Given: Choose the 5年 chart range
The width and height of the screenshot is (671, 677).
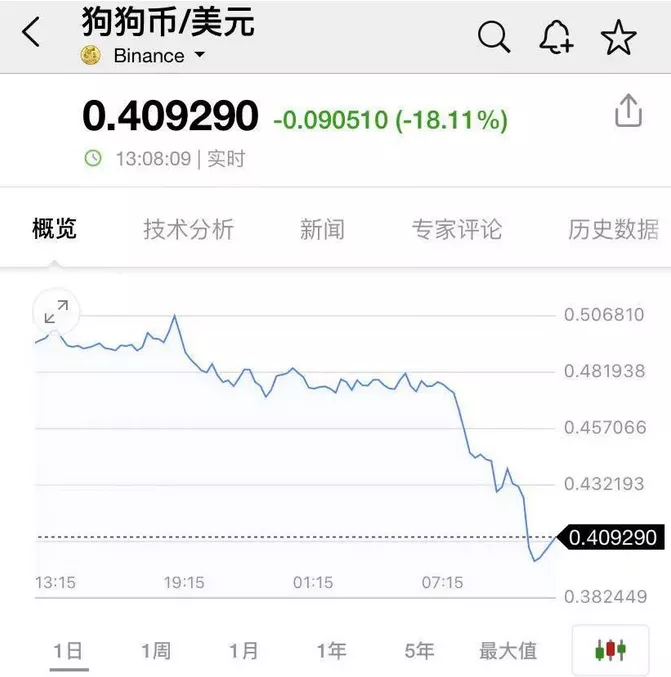Looking at the screenshot, I should click(x=419, y=651).
